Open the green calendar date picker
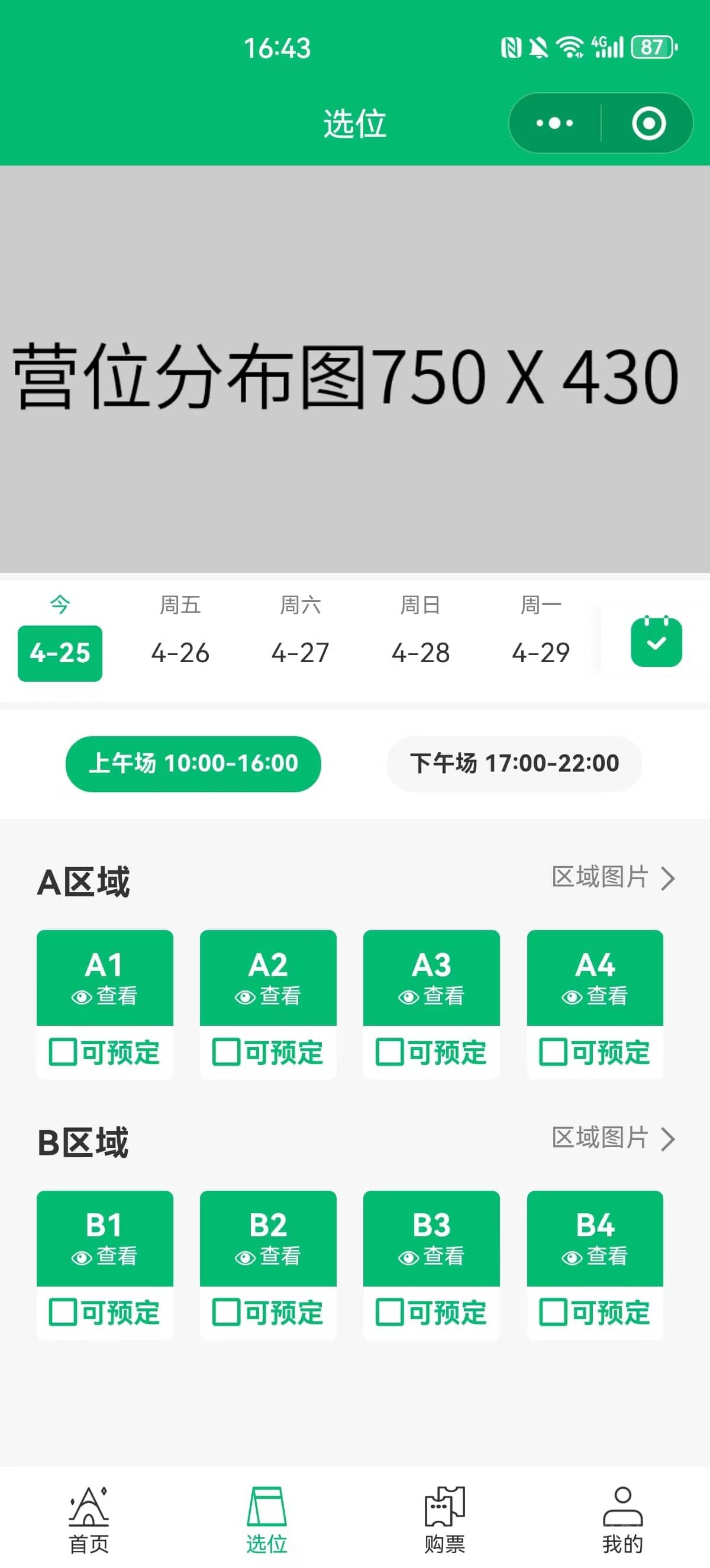710x1568 pixels. point(656,641)
